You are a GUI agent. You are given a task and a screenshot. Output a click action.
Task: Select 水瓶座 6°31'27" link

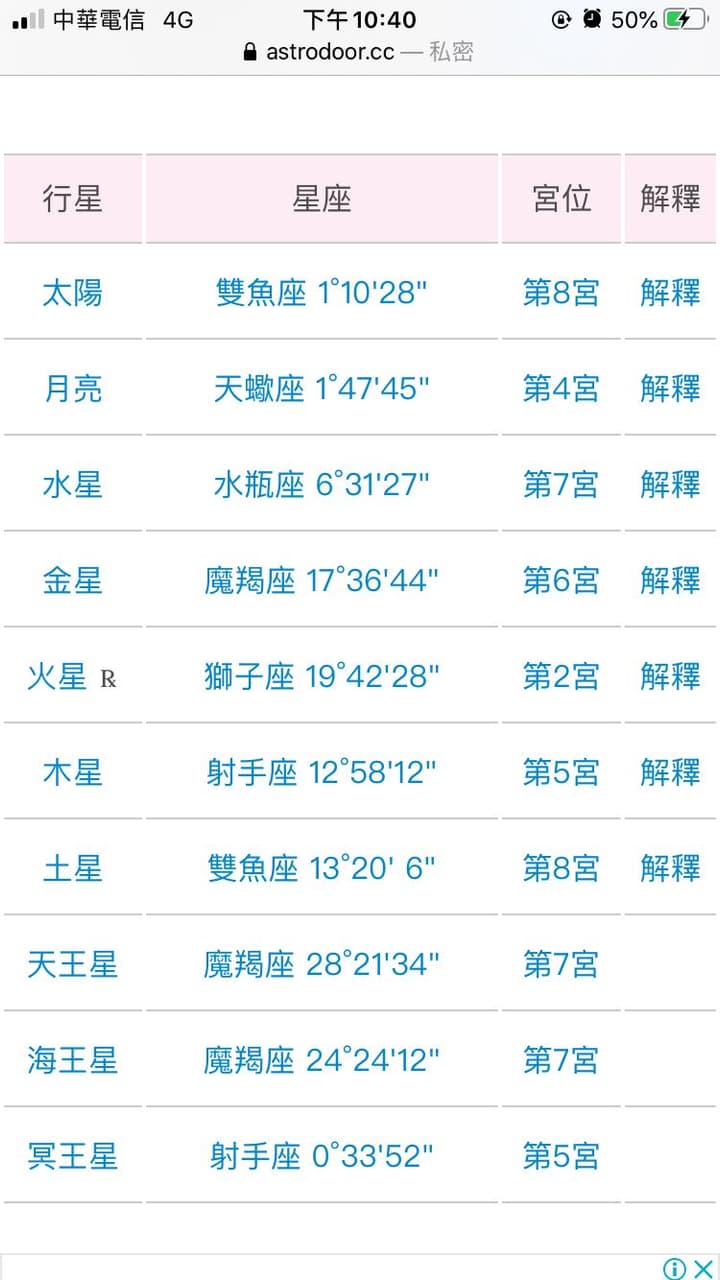[321, 485]
